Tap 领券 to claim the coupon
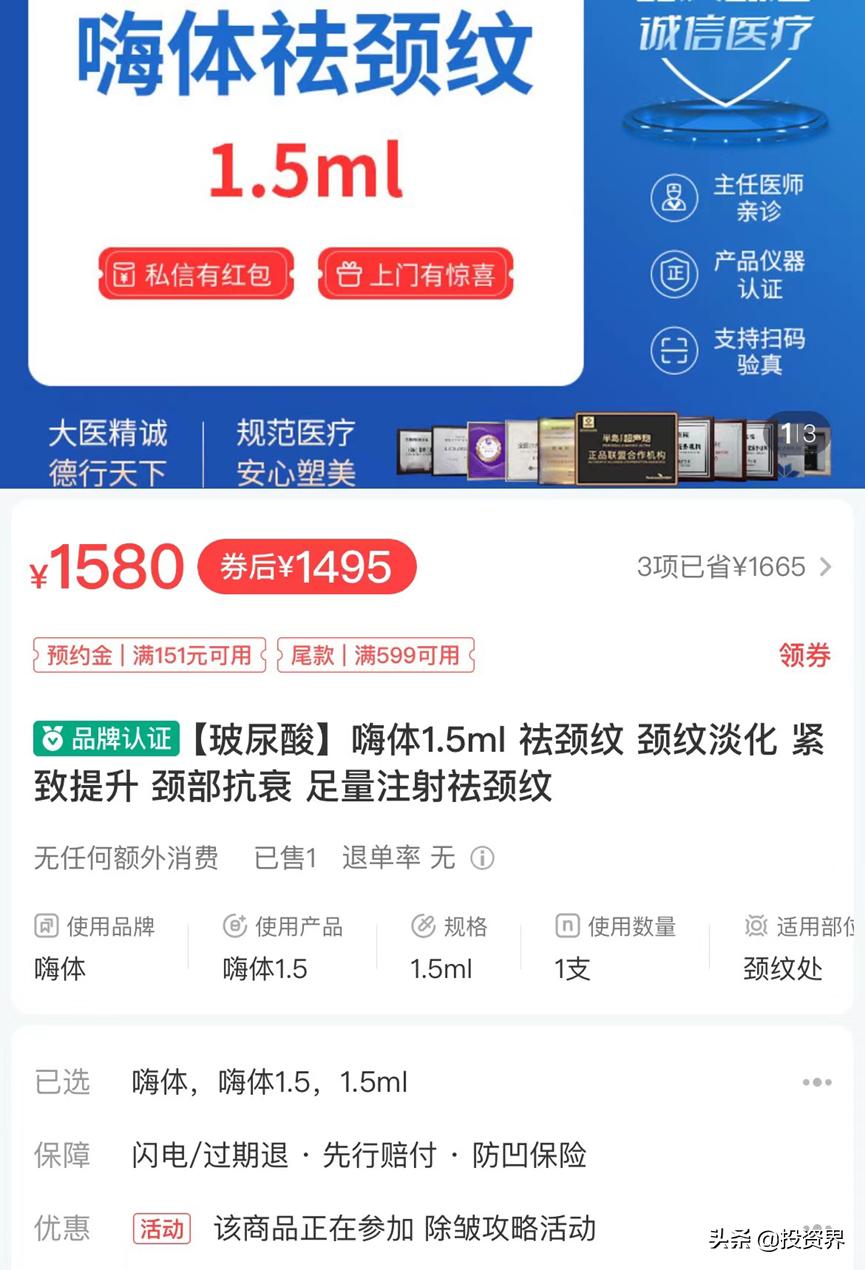This screenshot has height=1270, width=865. click(804, 655)
